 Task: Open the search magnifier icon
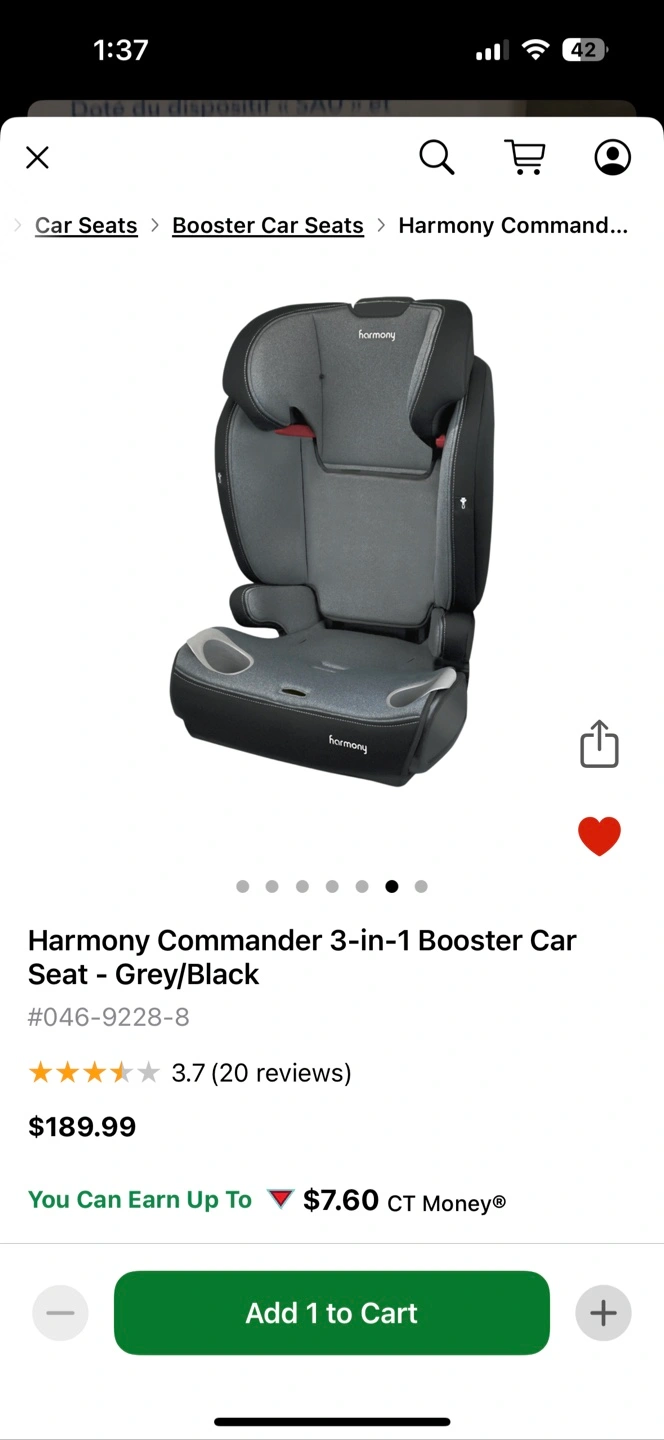436,157
